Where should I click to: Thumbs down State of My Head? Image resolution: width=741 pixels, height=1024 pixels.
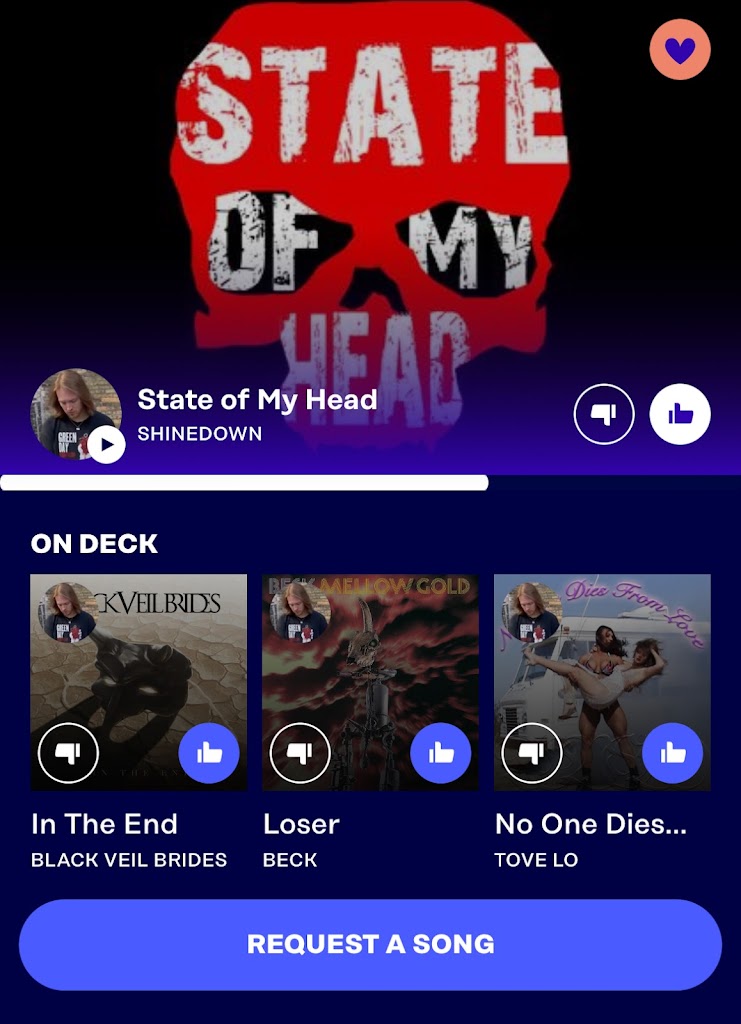coord(604,414)
